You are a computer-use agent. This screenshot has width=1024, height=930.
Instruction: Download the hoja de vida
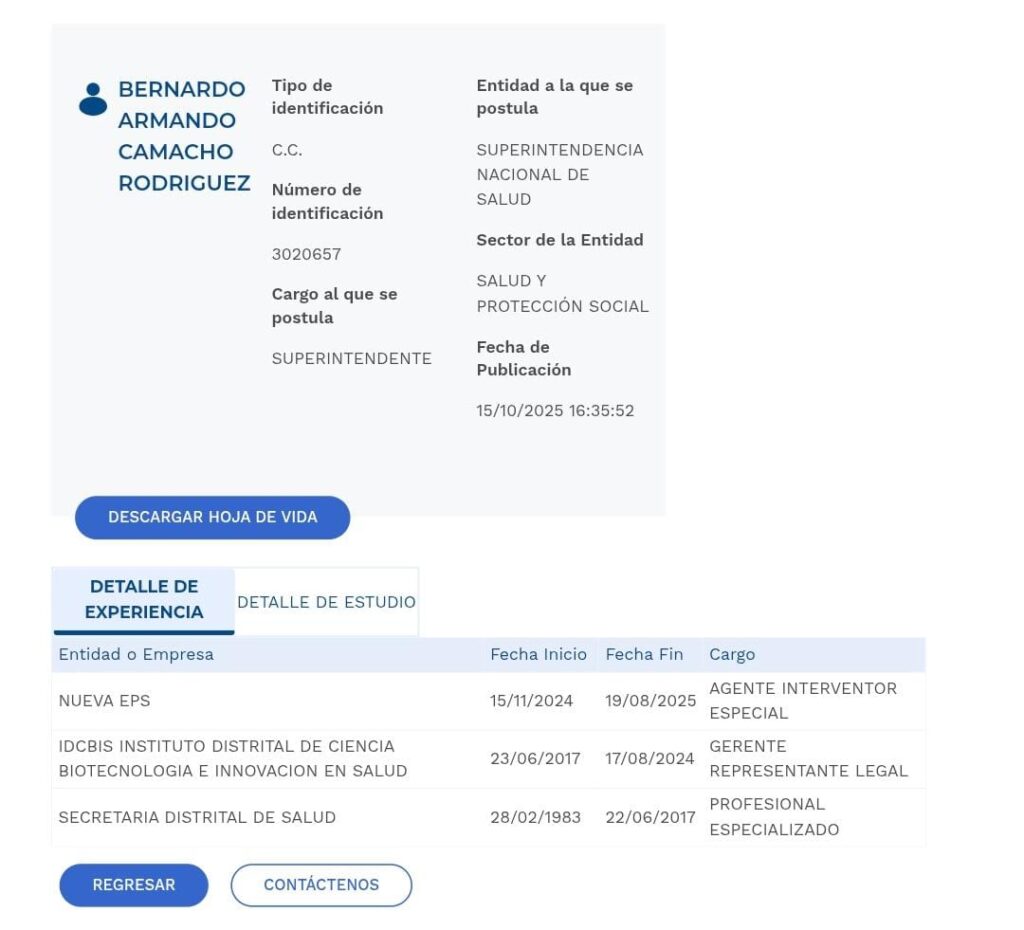coord(212,517)
